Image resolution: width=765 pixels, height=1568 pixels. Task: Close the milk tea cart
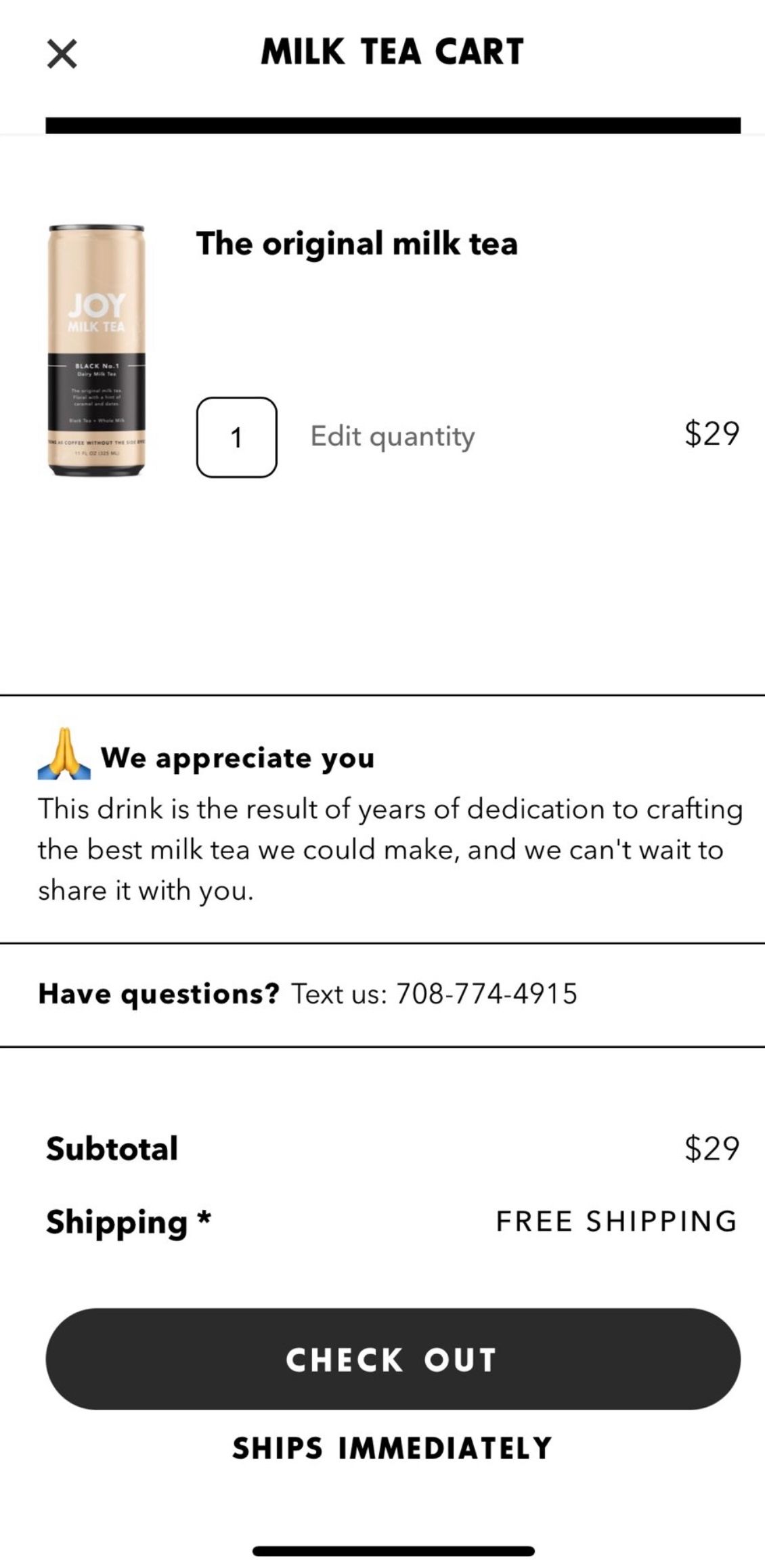[x=62, y=54]
